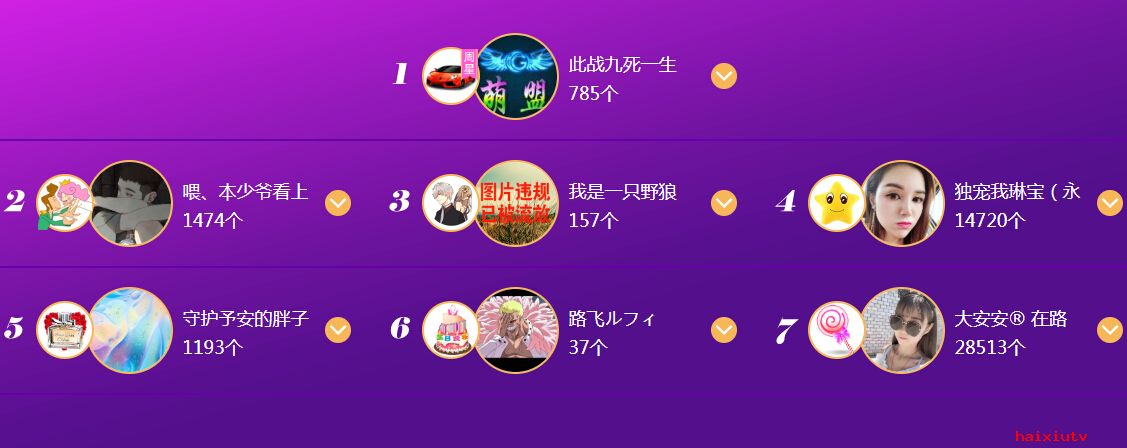Expand details for 此战九死一生
Viewport: 1127px width, 448px height.
[724, 76]
